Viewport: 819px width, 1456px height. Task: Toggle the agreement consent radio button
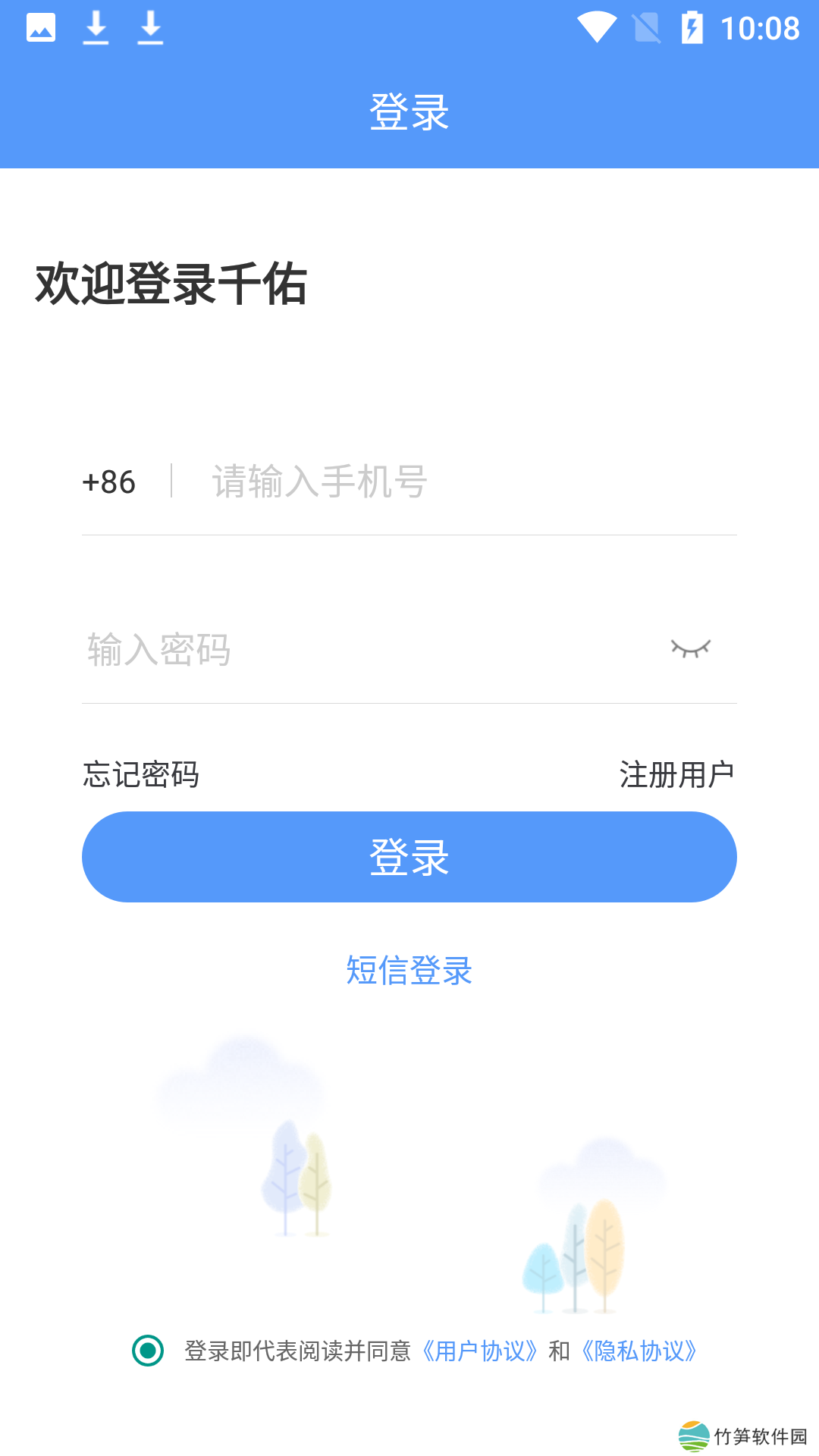pyautogui.click(x=148, y=1351)
